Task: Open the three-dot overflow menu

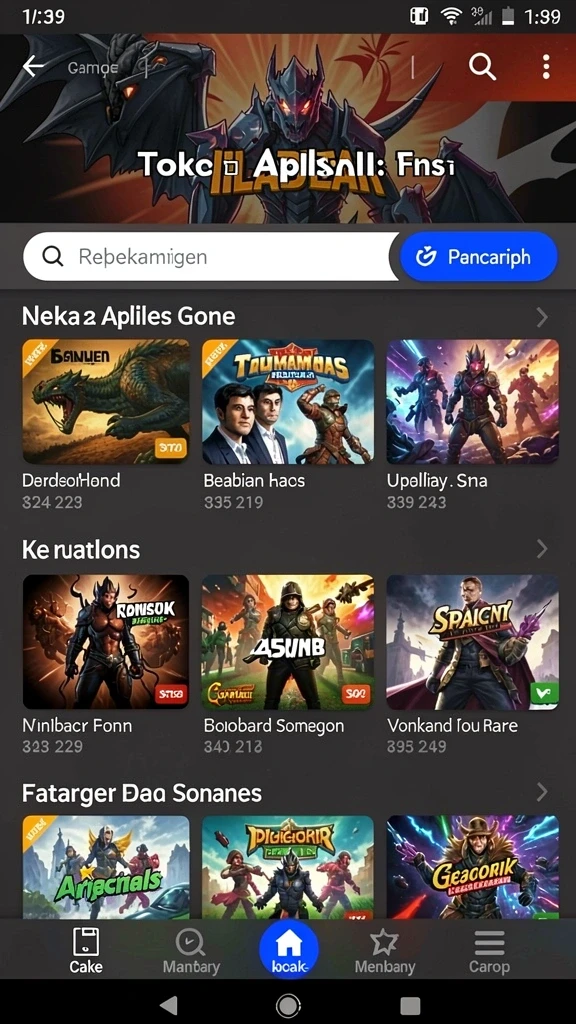Action: pos(545,67)
